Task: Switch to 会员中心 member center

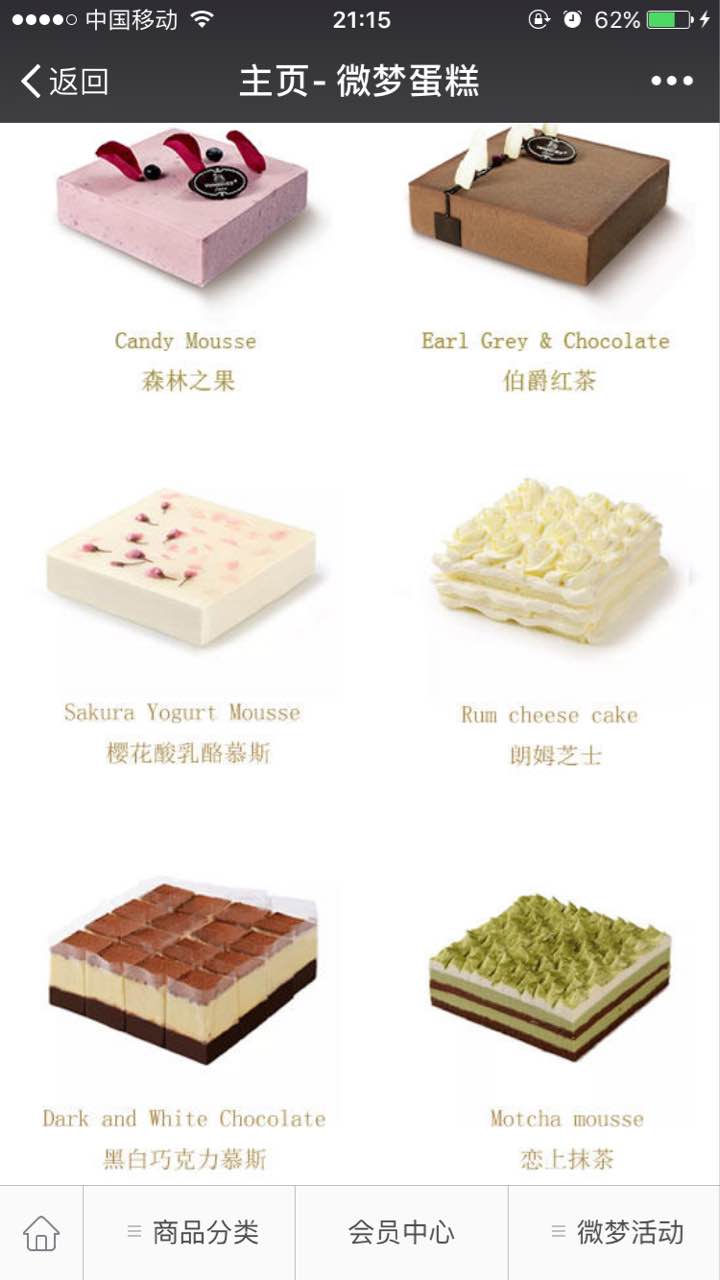Action: 401,1233
